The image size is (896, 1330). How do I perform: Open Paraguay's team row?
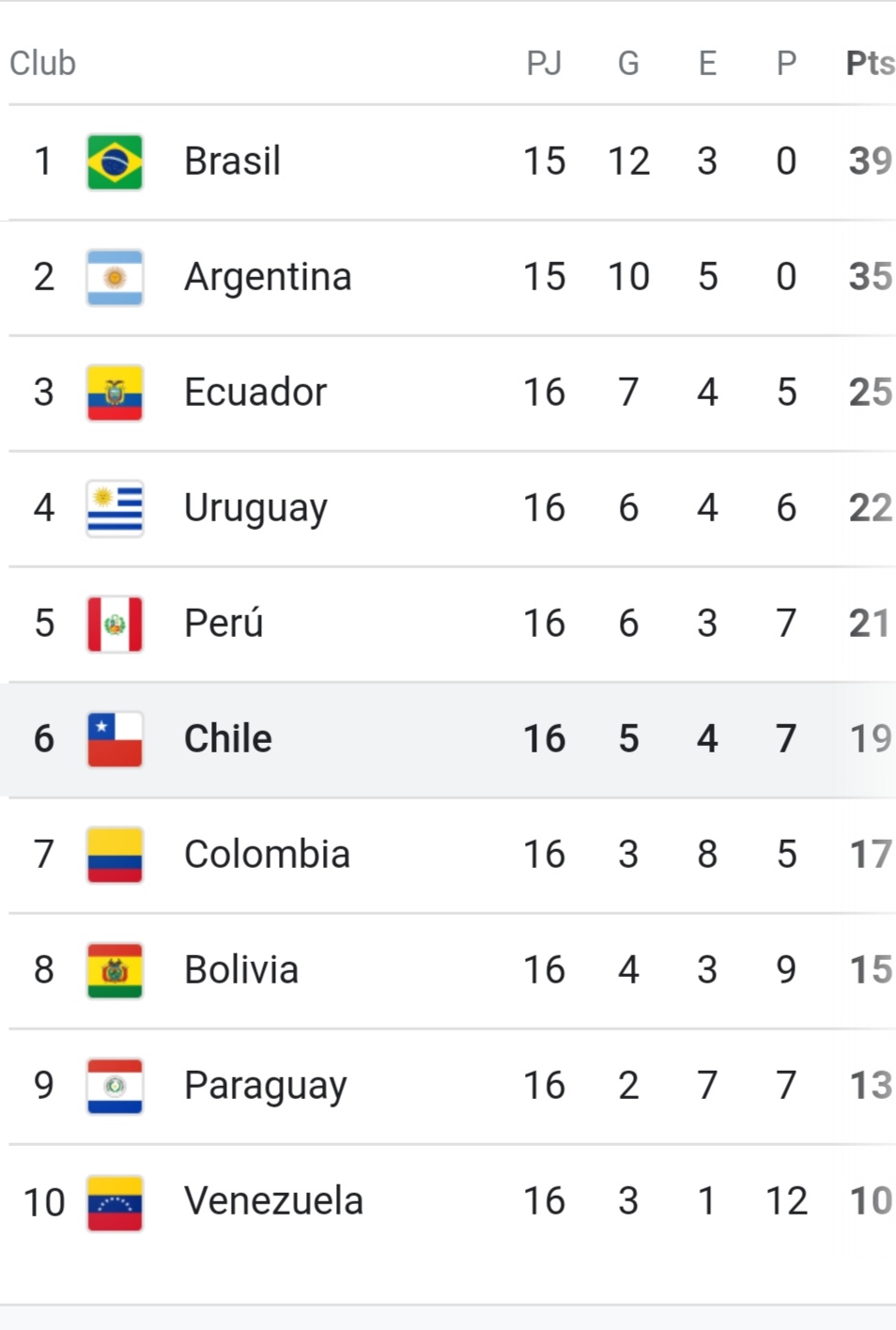coord(448,1086)
